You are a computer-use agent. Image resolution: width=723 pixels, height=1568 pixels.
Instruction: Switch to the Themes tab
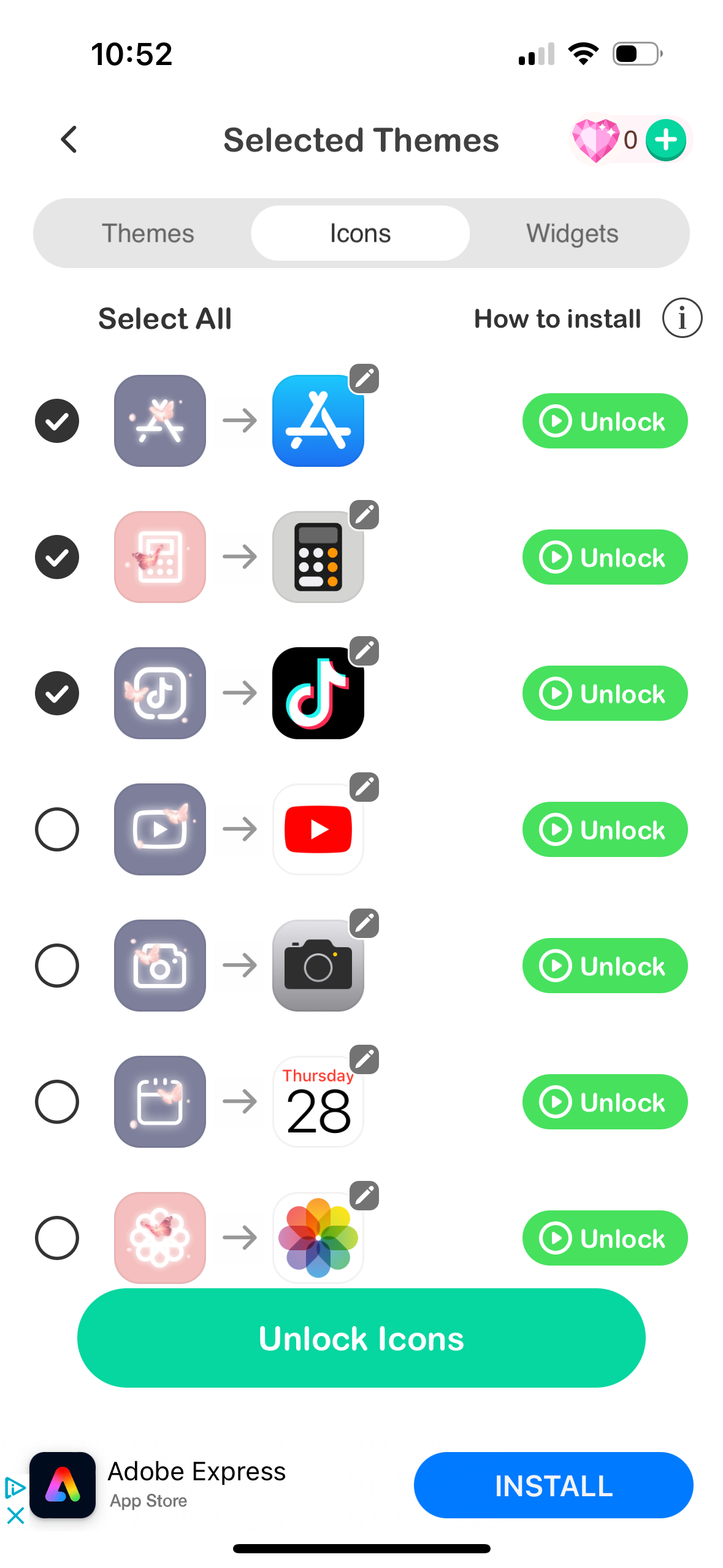coord(148,233)
